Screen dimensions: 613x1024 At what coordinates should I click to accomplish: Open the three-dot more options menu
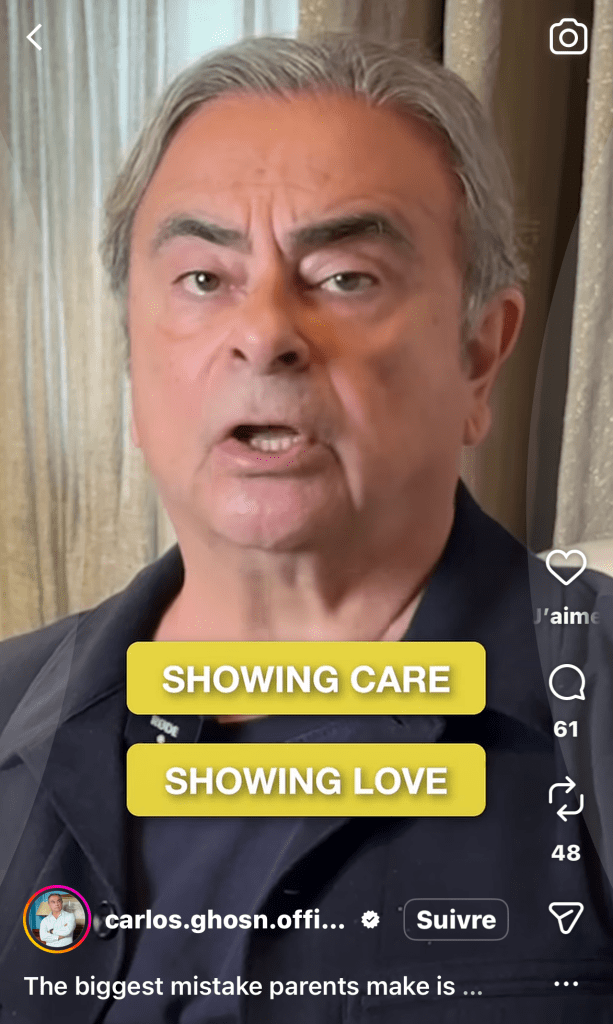566,984
